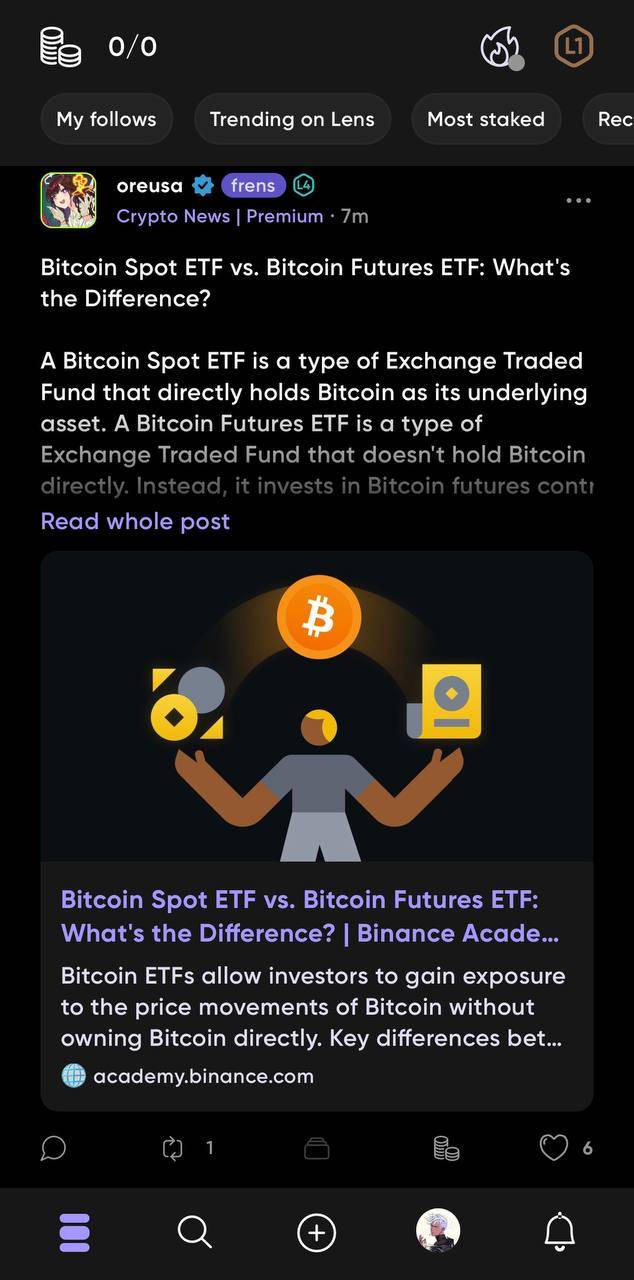Image resolution: width=634 pixels, height=1280 pixels.
Task: Open my profile tab
Action: coord(438,1231)
